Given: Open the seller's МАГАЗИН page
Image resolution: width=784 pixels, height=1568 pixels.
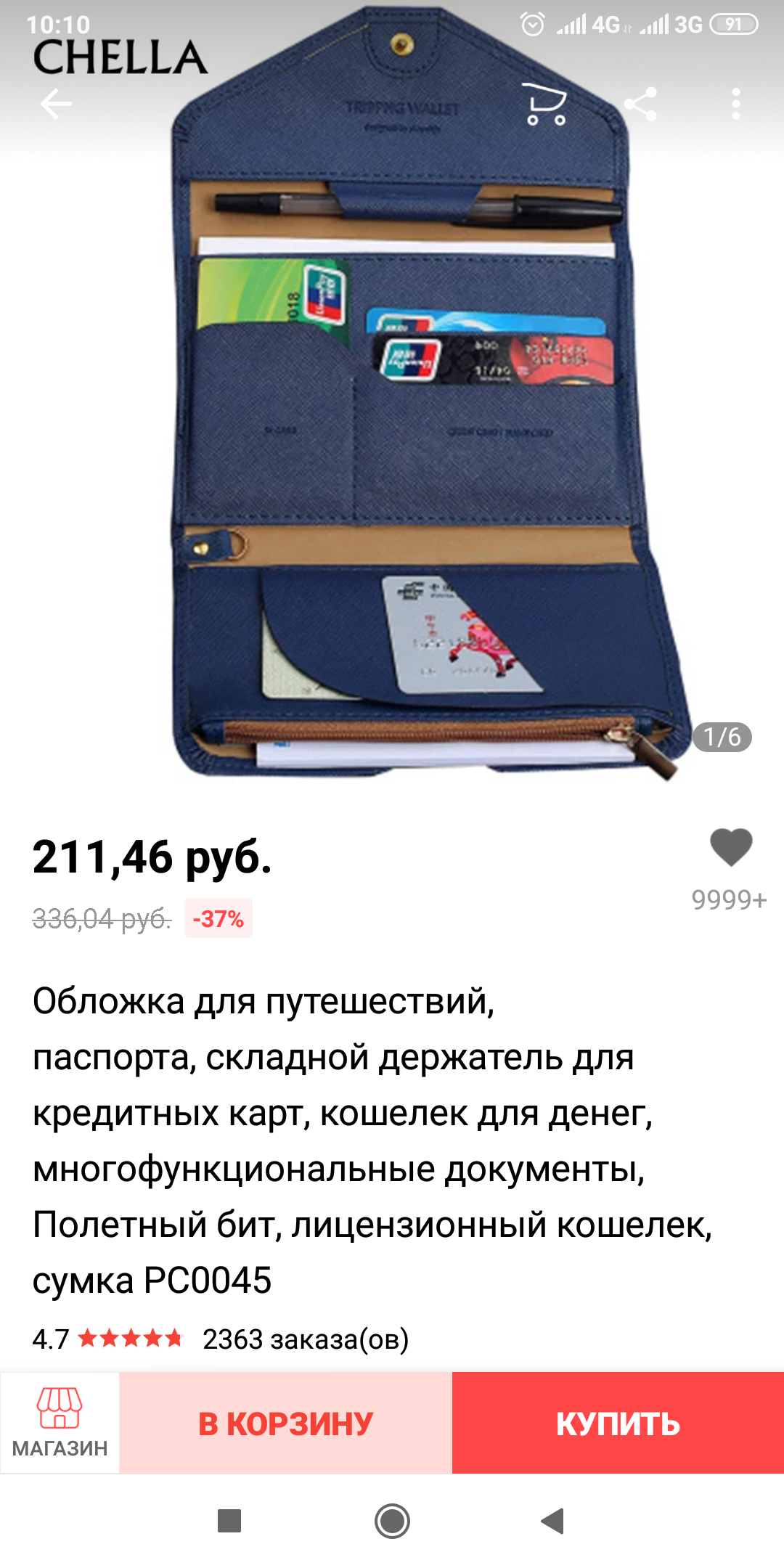Looking at the screenshot, I should (x=60, y=1423).
